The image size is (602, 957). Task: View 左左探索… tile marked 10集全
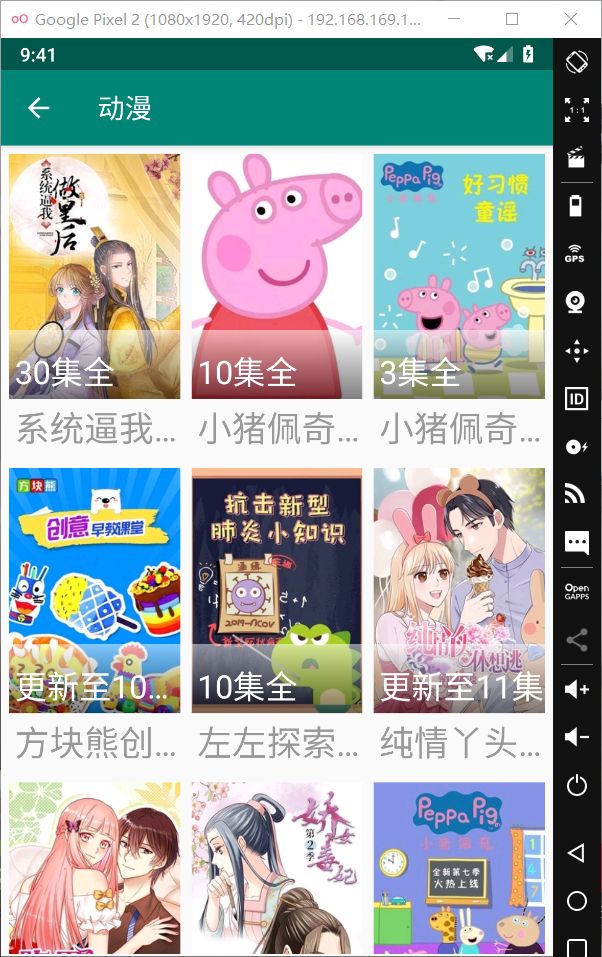pyautogui.click(x=277, y=590)
